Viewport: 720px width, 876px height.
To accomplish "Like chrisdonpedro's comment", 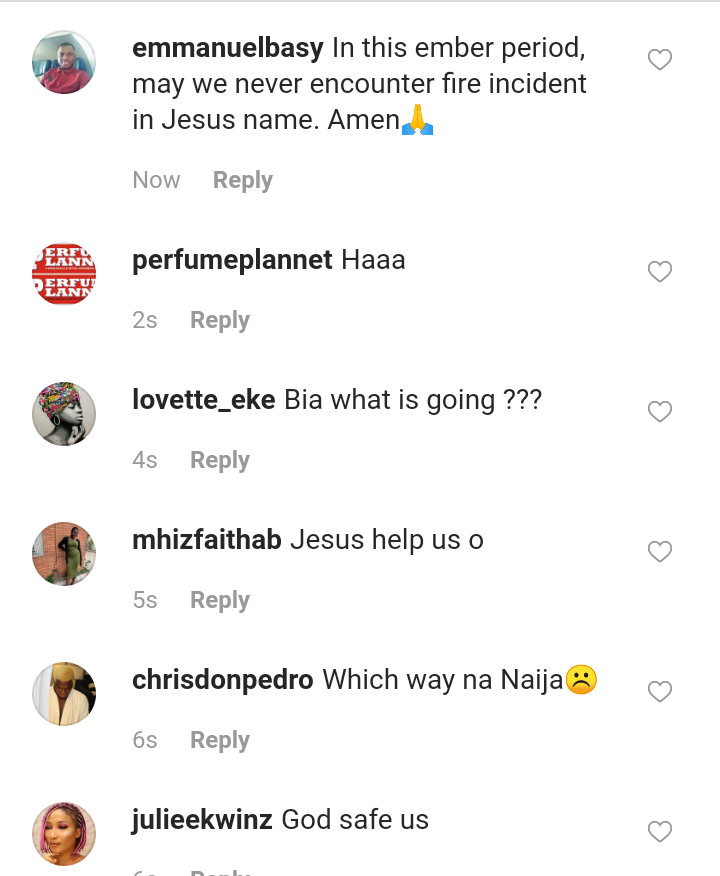I will tap(660, 691).
